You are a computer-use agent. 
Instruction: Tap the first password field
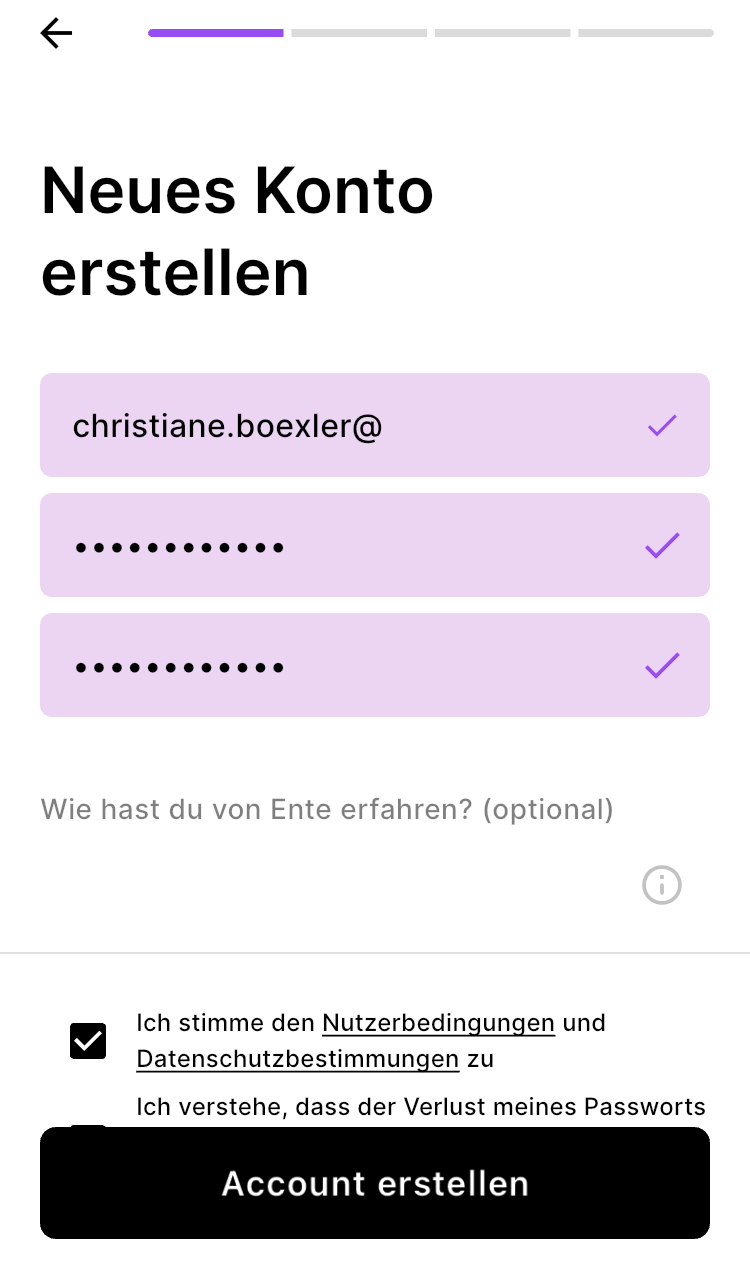[340, 546]
